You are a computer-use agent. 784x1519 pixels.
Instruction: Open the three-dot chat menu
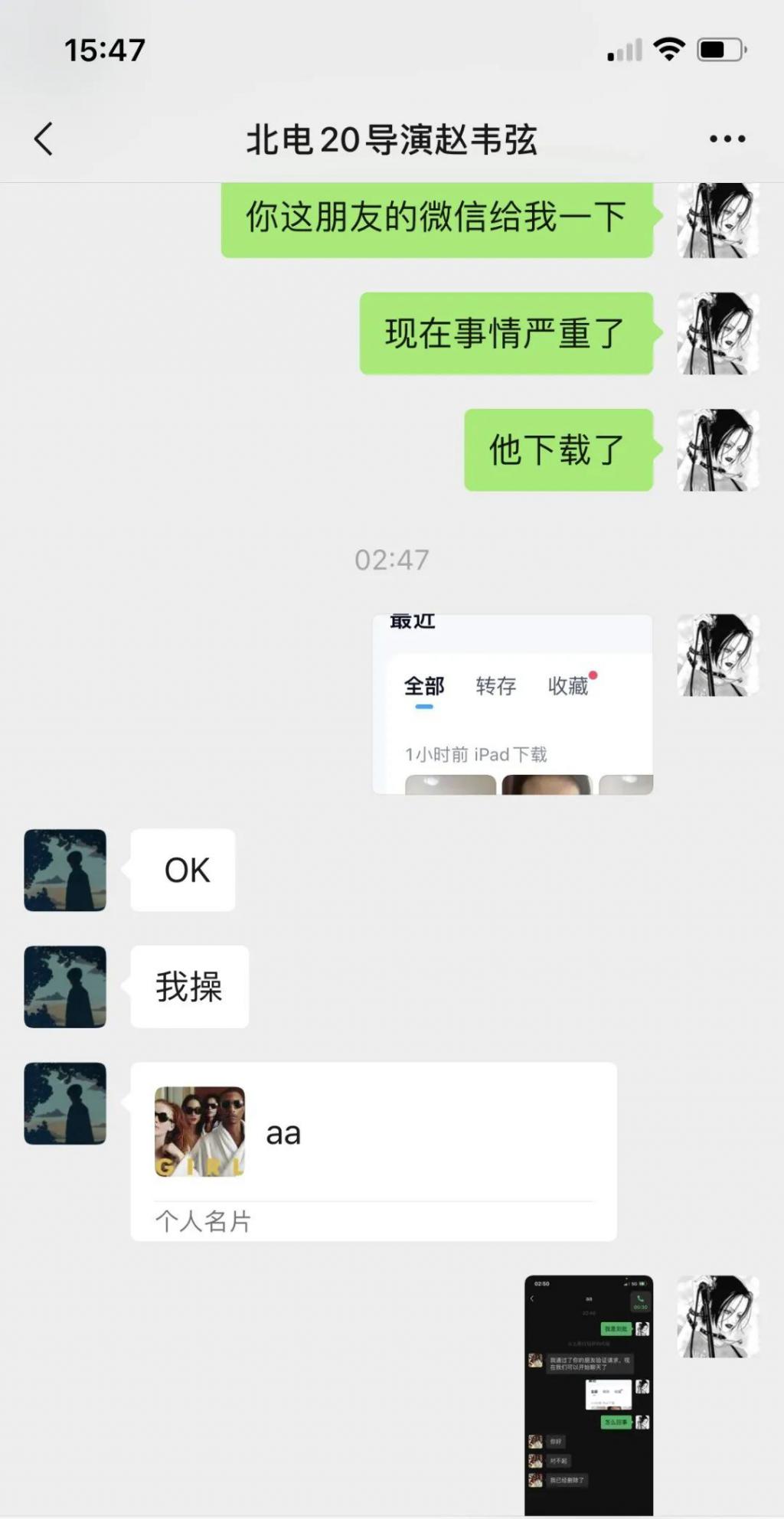pyautogui.click(x=727, y=139)
